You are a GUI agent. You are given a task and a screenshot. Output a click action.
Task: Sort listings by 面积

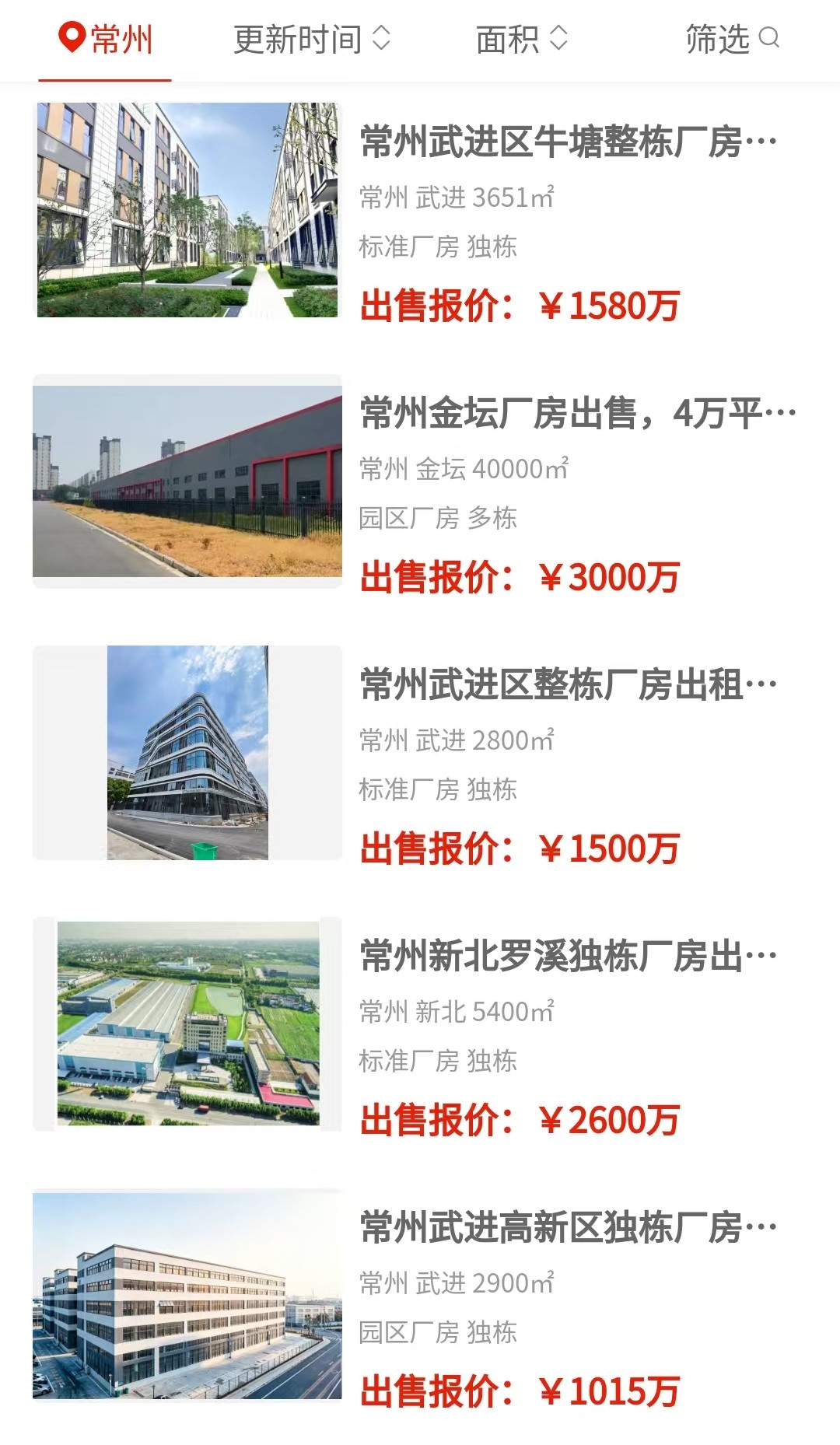pyautogui.click(x=522, y=39)
